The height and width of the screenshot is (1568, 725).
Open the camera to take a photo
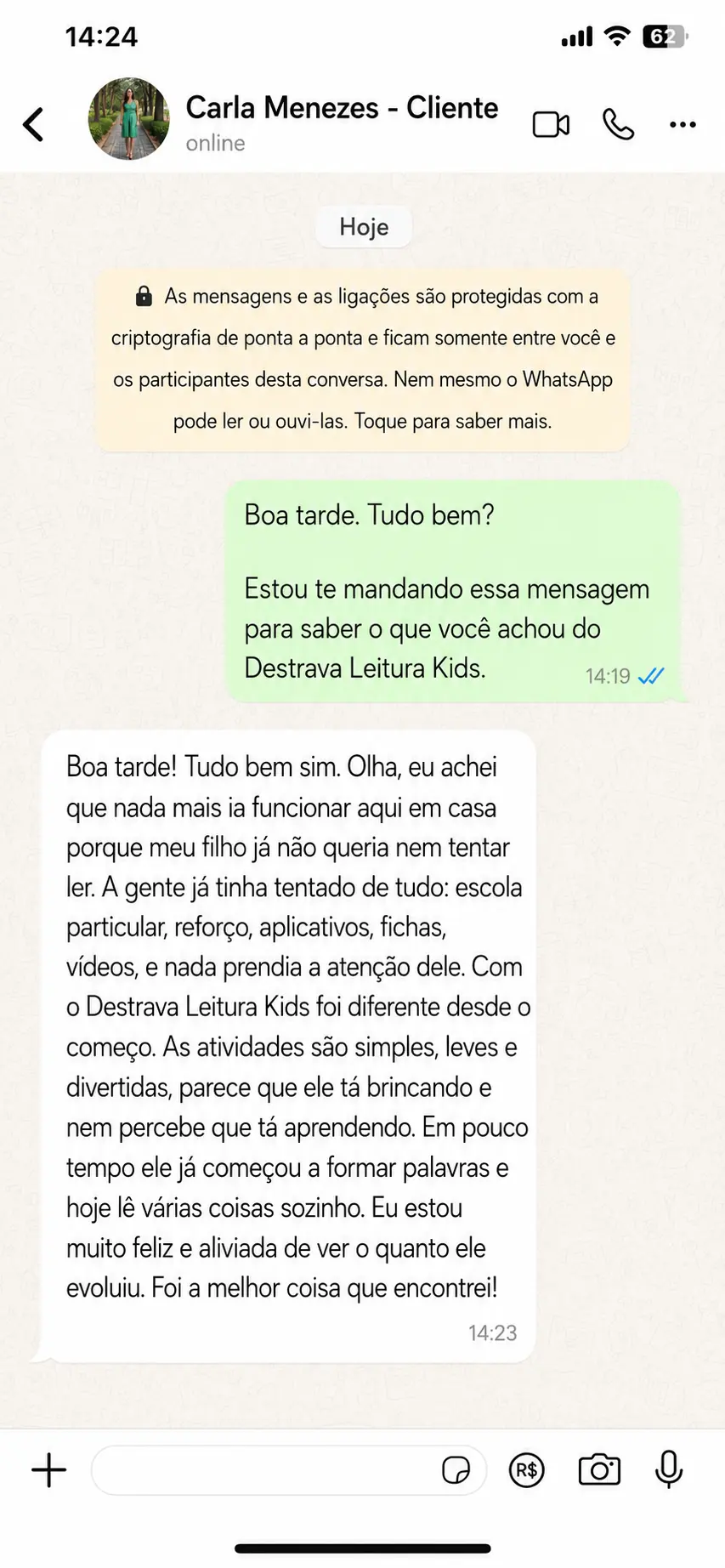[x=599, y=1469]
